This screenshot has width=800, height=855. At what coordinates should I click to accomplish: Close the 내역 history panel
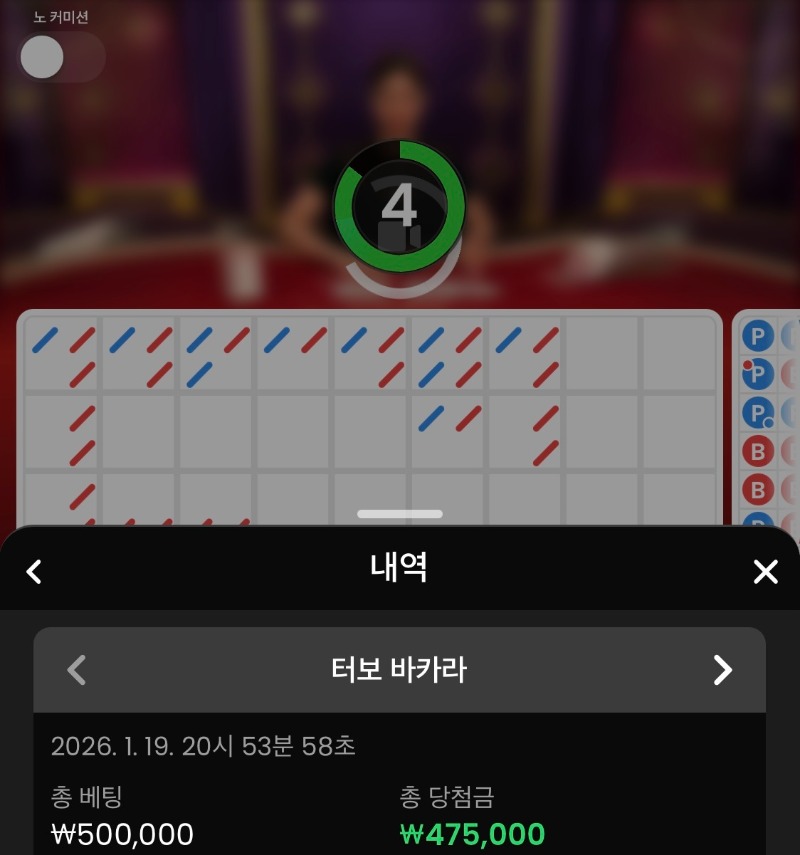pos(765,572)
